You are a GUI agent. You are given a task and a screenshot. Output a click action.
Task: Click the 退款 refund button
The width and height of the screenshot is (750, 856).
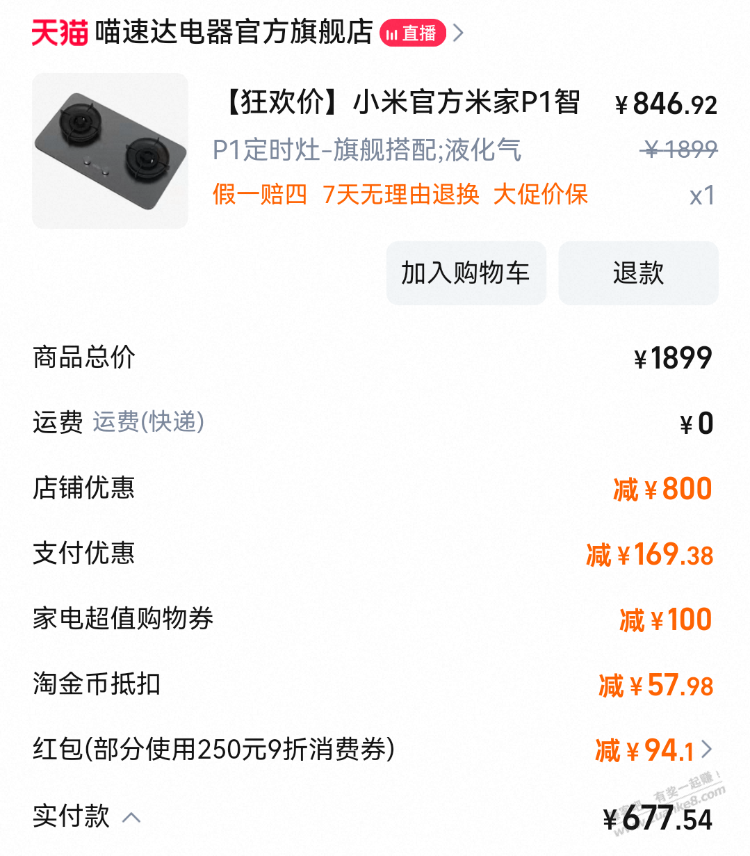pos(639,273)
